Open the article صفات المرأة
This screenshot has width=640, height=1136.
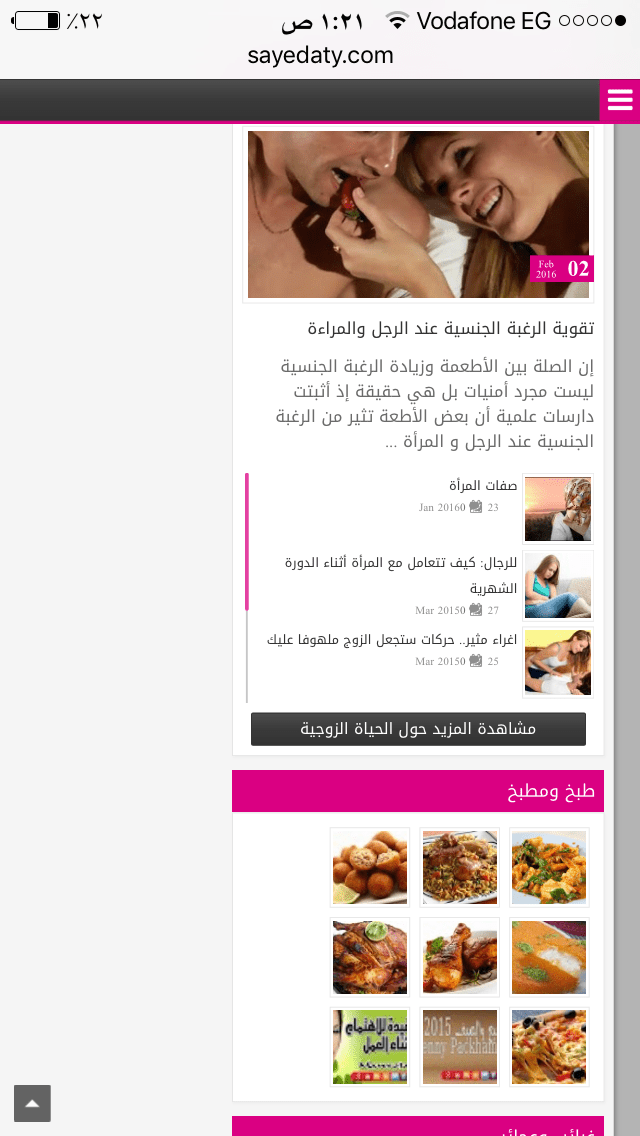pyautogui.click(x=483, y=486)
